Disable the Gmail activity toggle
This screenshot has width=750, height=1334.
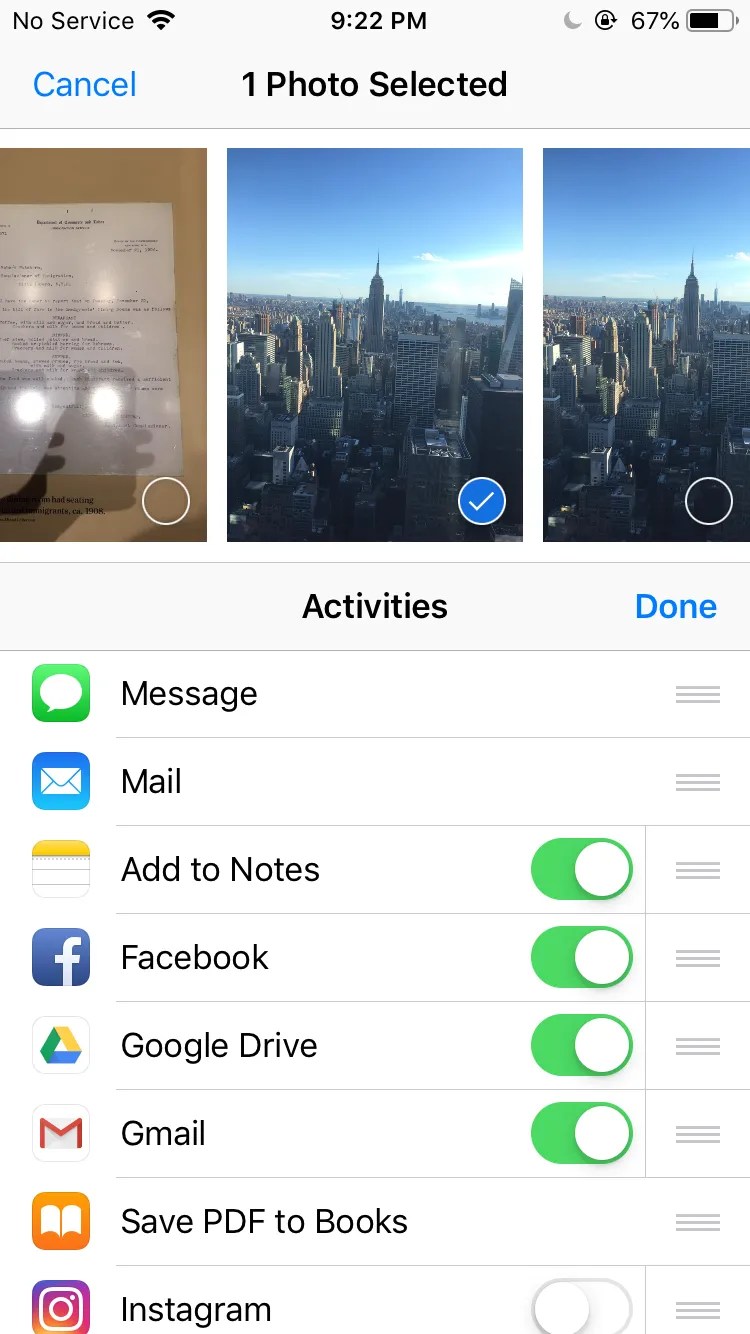point(581,1133)
